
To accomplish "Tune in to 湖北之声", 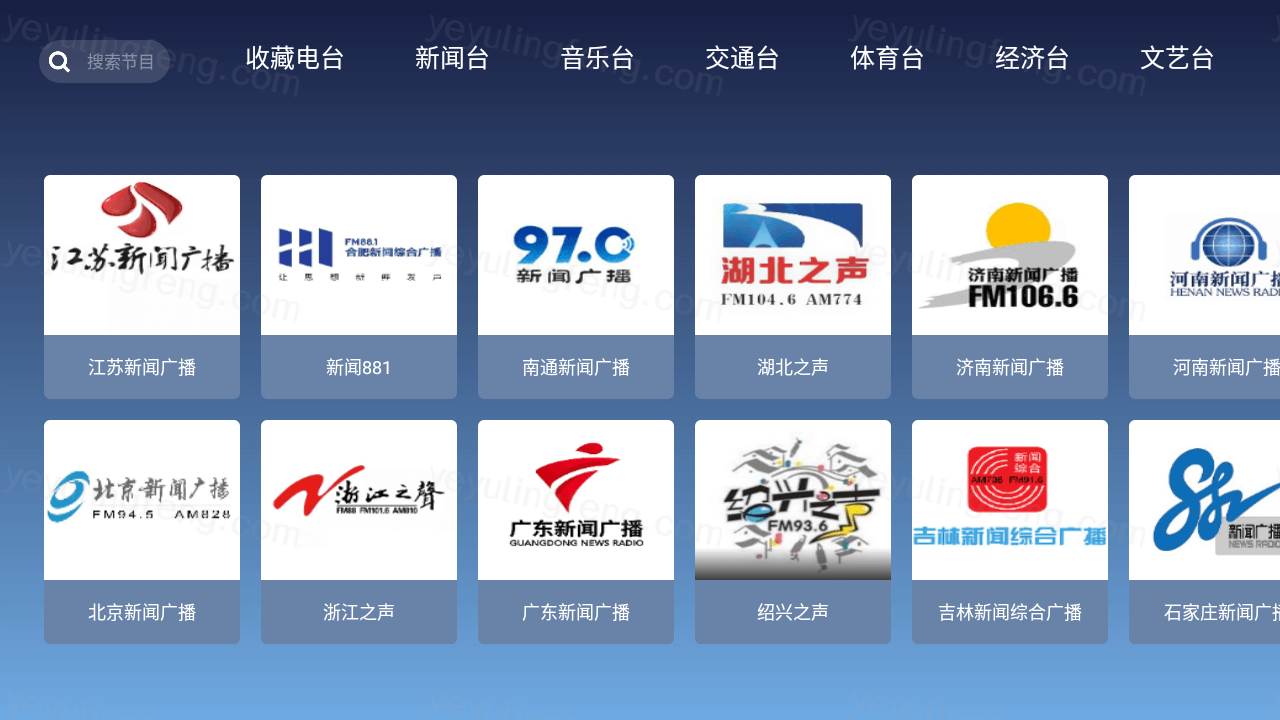I will click(x=793, y=287).
